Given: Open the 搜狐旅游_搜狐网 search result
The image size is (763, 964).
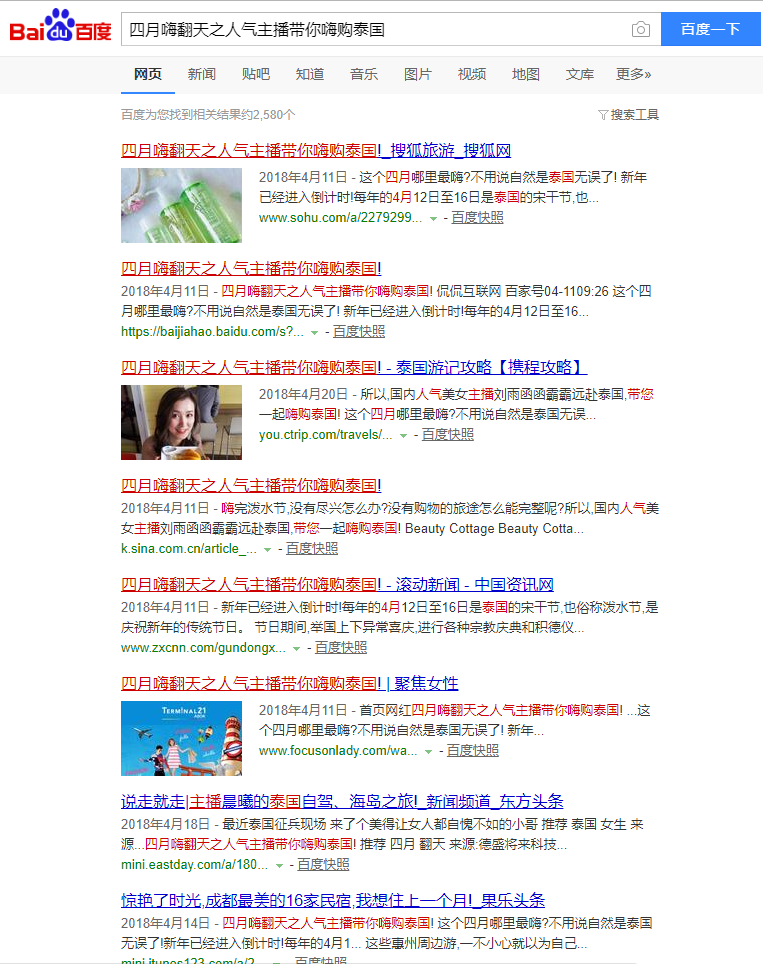Looking at the screenshot, I should click(316, 151).
